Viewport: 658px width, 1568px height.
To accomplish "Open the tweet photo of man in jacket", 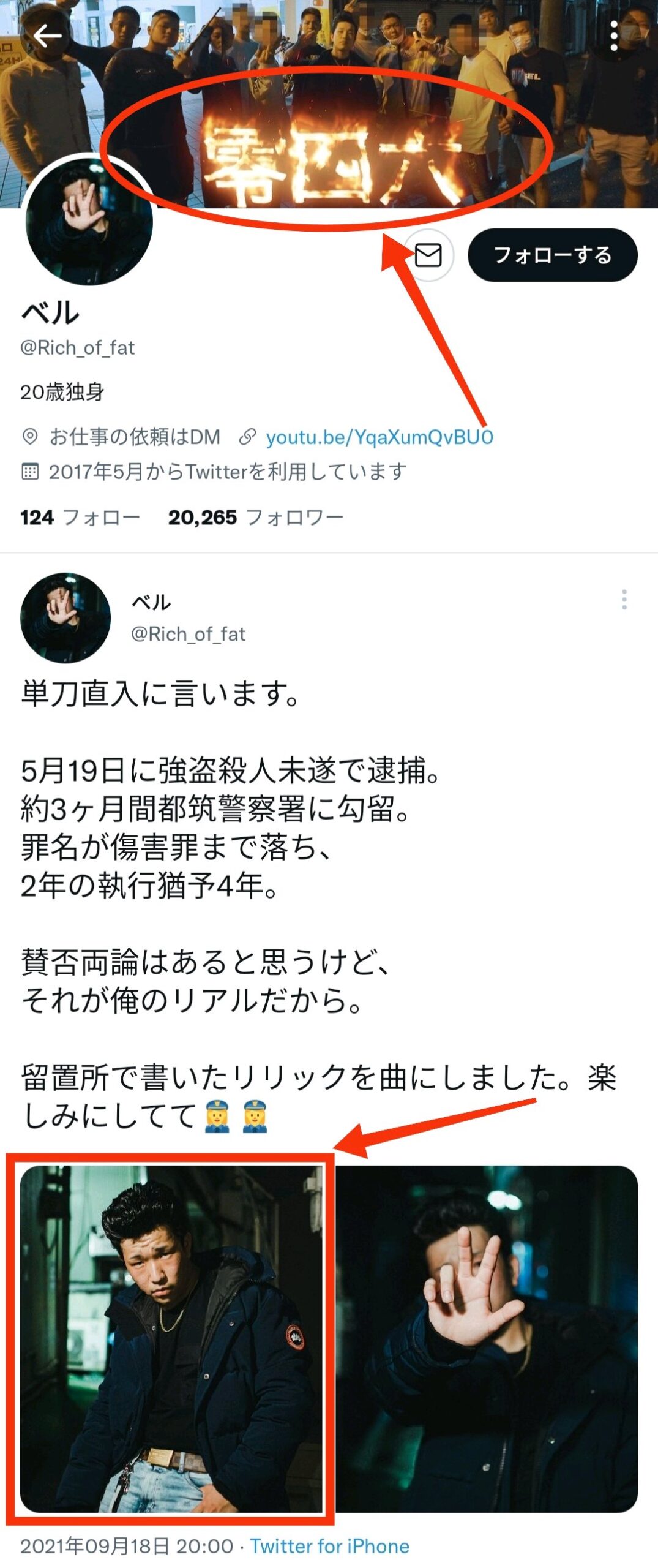I will pos(171,1338).
